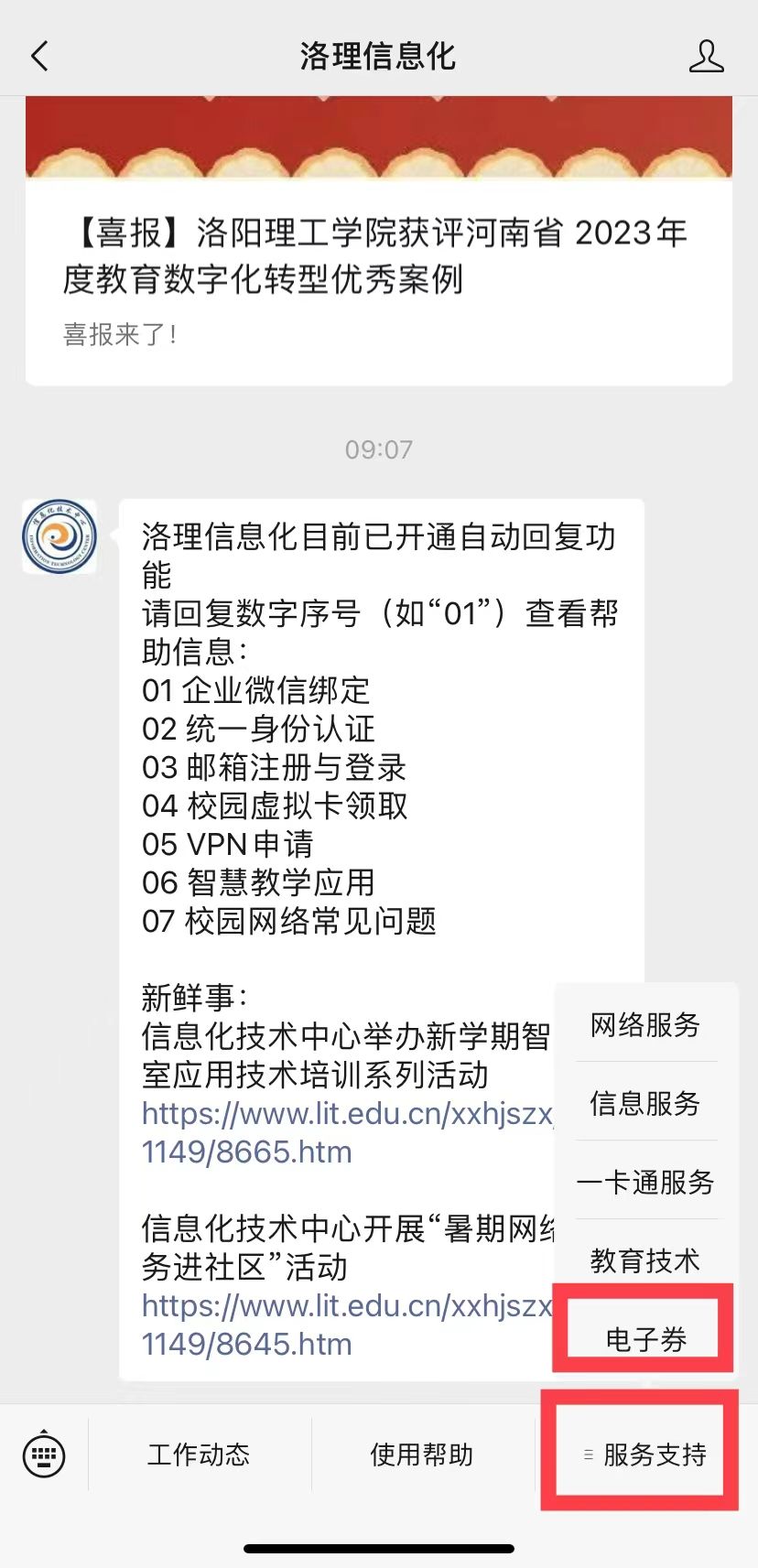Select 网络服务 from the popup menu
This screenshot has width=758, height=1568.
[x=645, y=1024]
